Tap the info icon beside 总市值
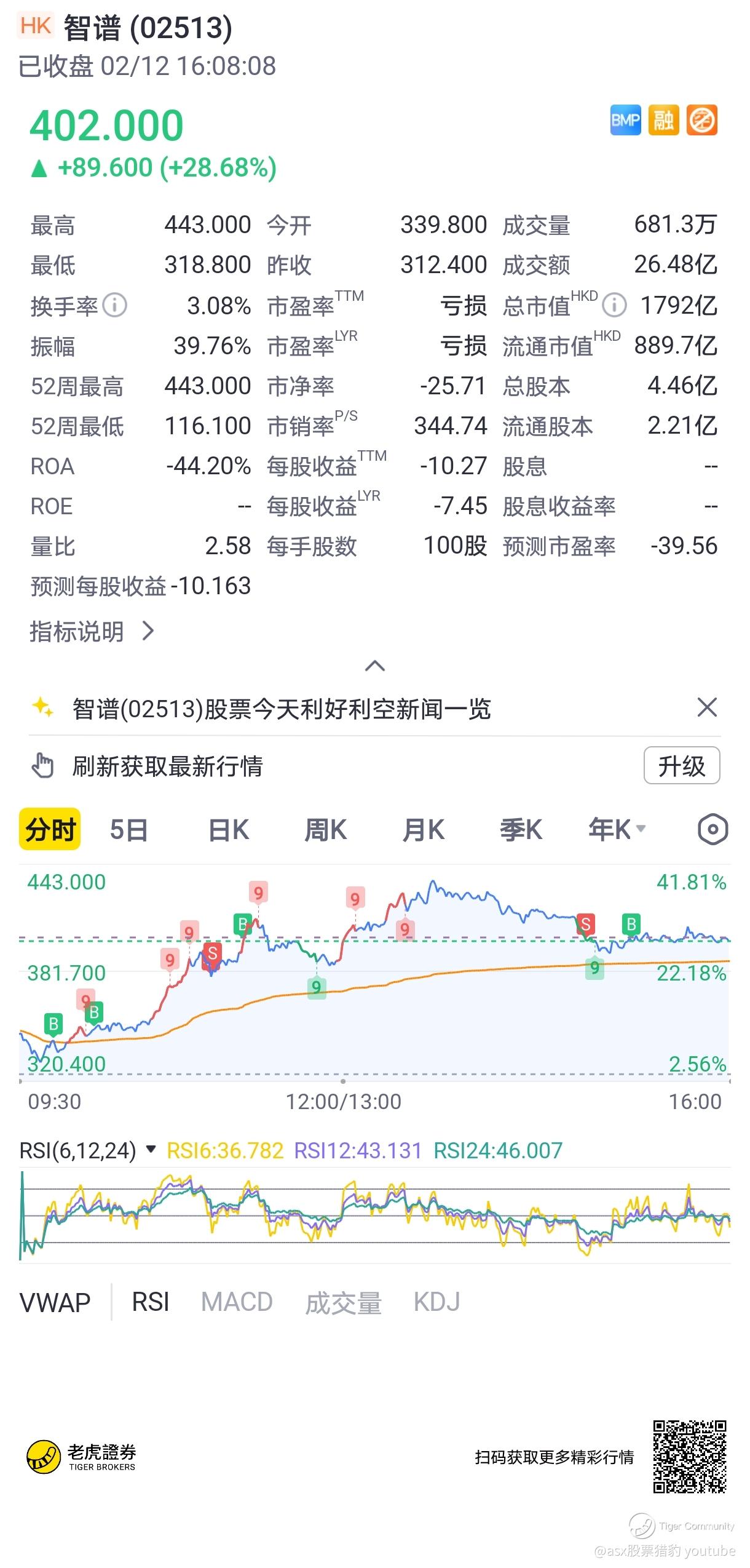 pos(614,305)
